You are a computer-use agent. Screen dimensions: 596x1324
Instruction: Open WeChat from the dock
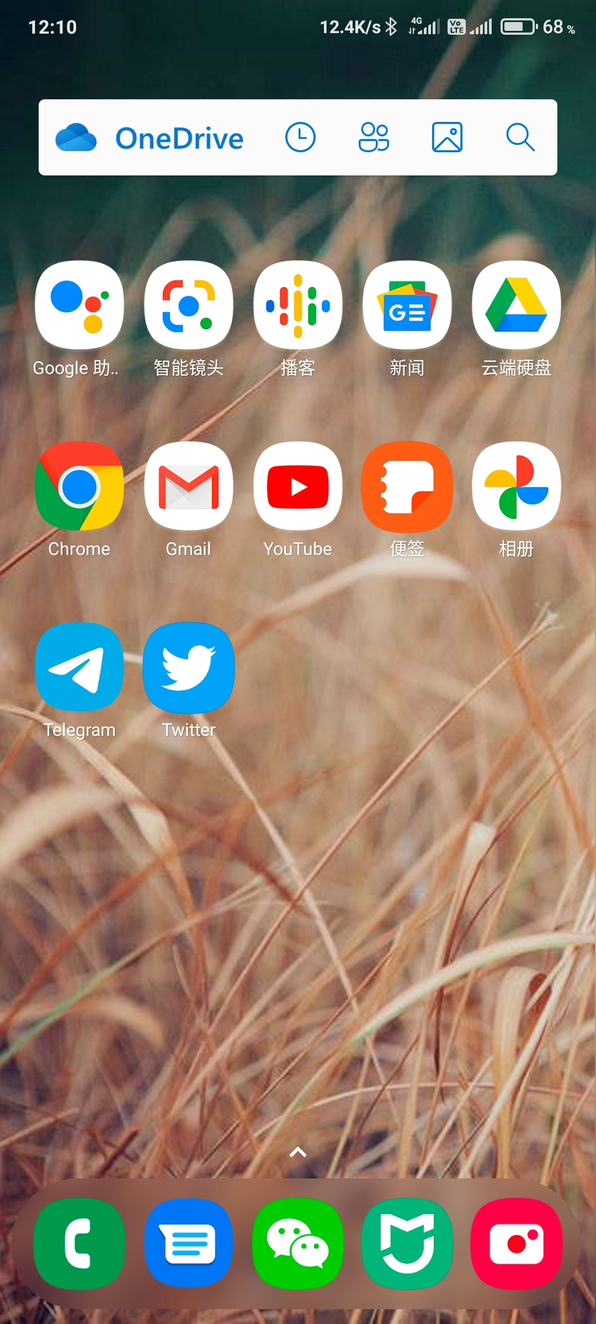point(298,1244)
